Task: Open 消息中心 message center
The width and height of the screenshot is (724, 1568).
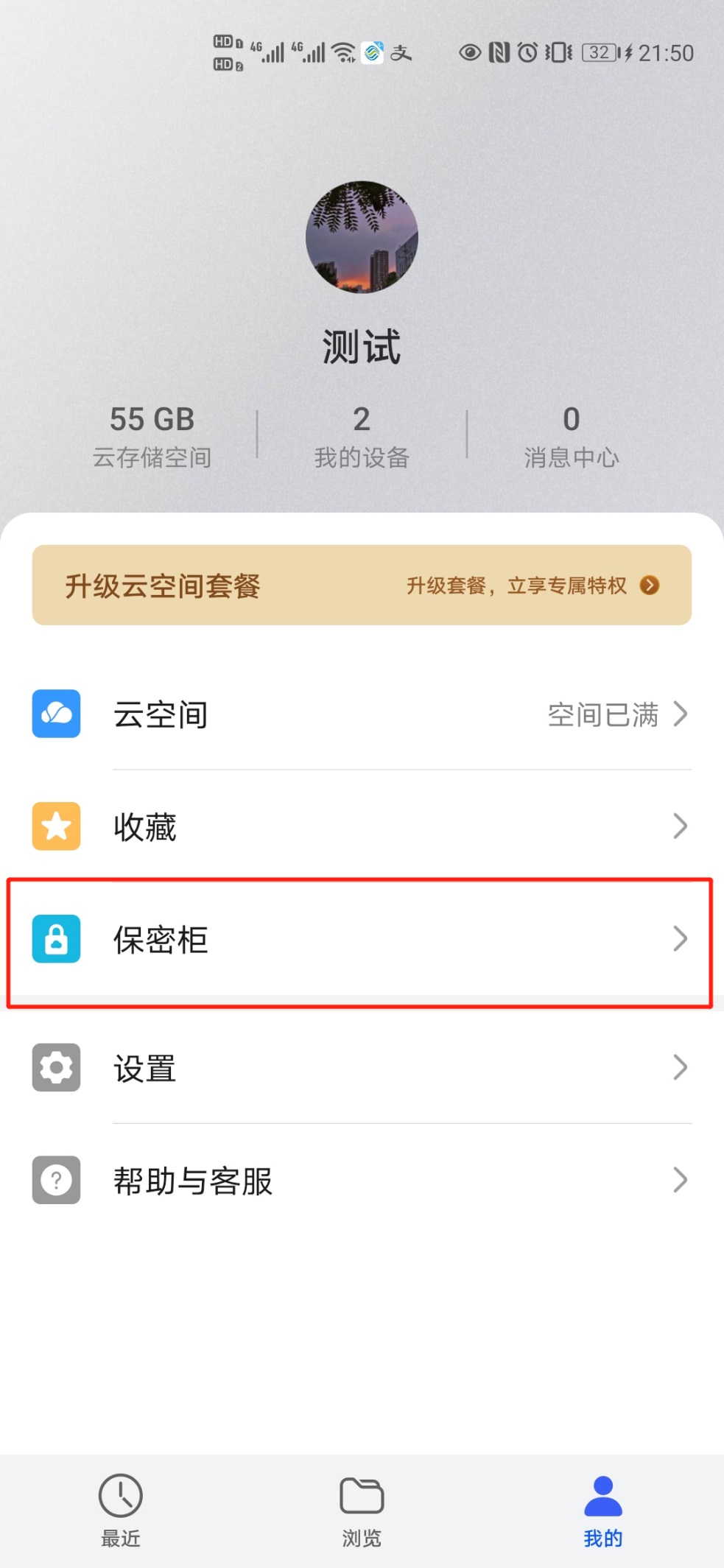Action: [571, 435]
